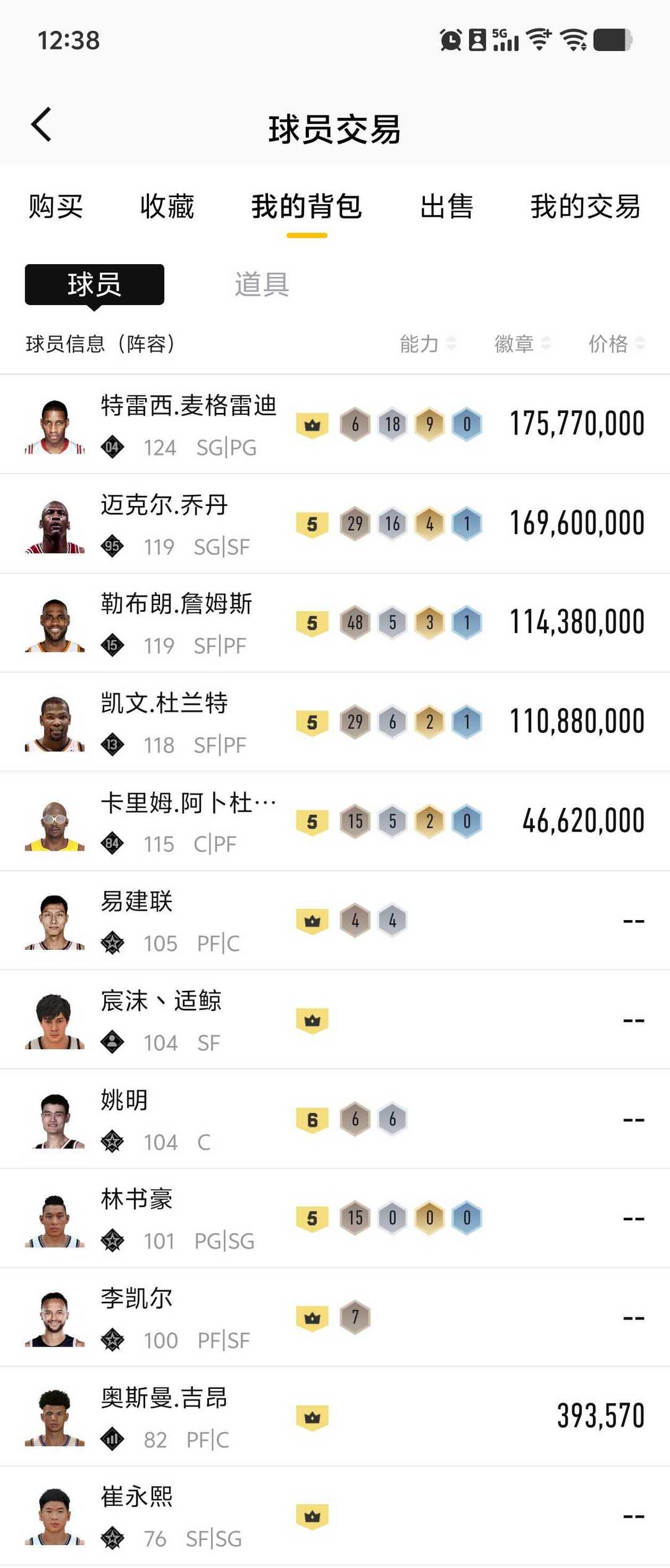Sort players by 徽章
The image size is (670, 1568).
(x=522, y=343)
